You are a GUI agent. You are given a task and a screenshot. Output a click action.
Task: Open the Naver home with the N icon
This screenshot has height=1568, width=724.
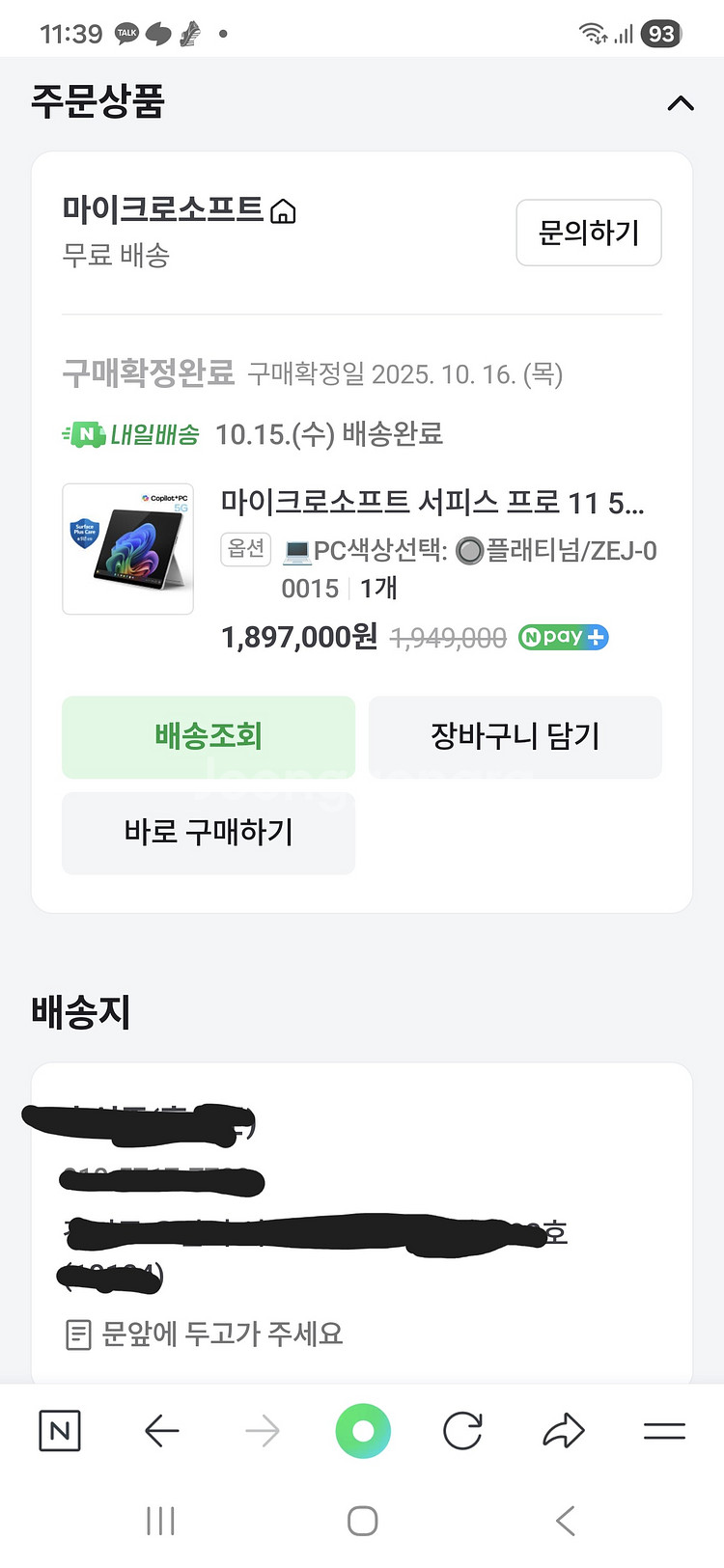pos(58,1431)
